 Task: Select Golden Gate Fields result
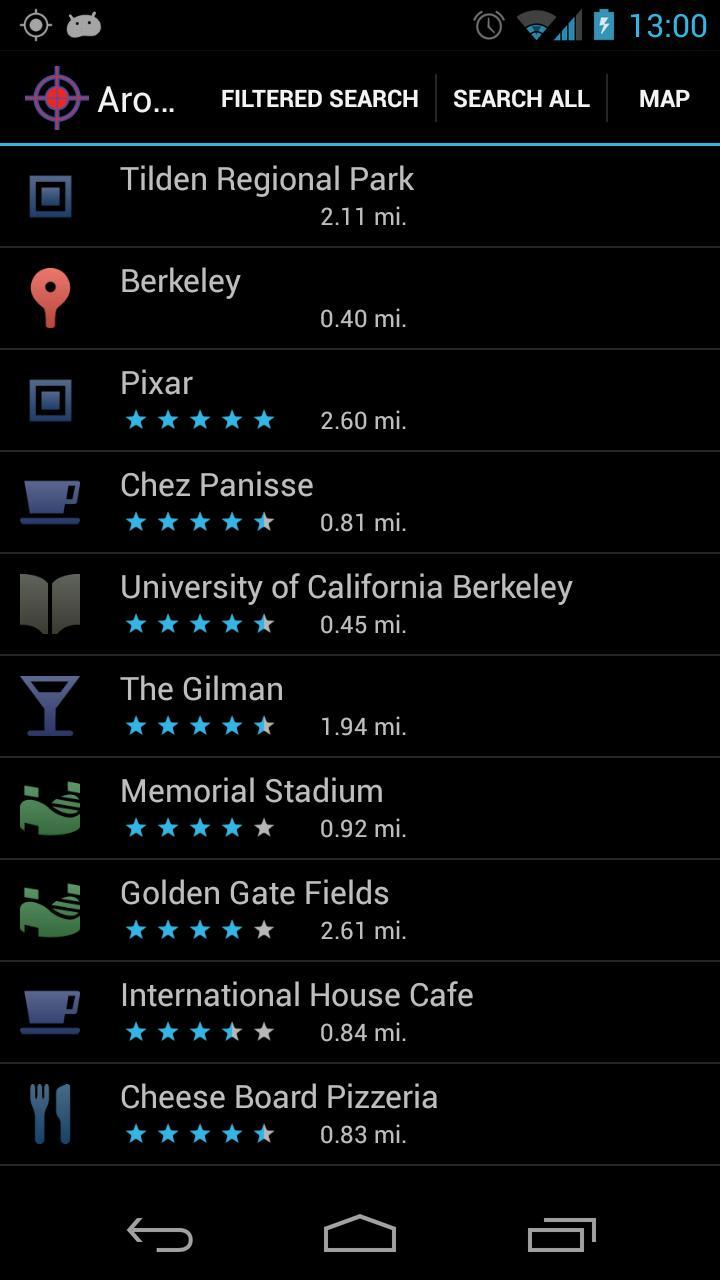coord(360,911)
